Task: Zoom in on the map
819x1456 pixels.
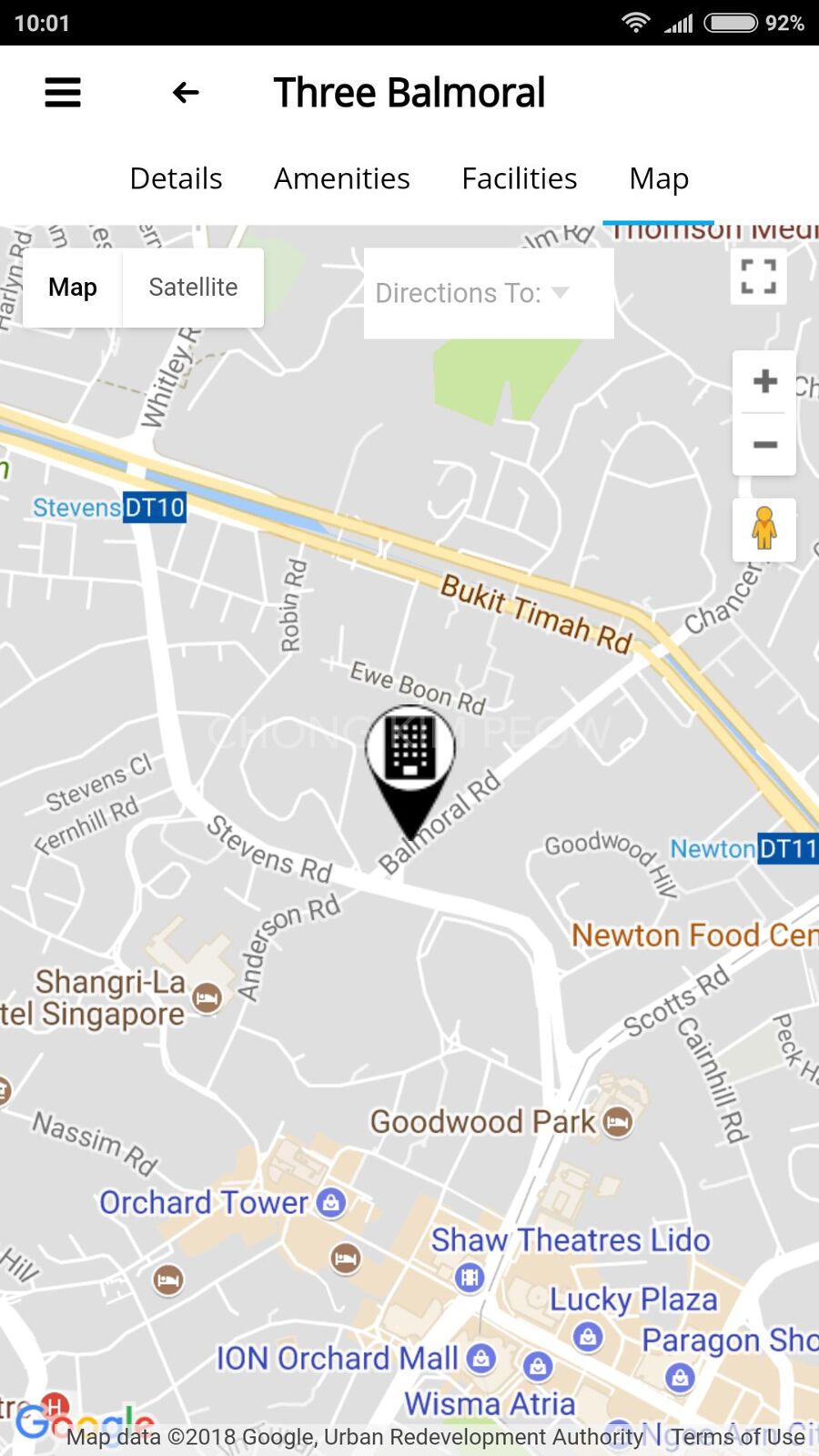Action: tap(764, 381)
